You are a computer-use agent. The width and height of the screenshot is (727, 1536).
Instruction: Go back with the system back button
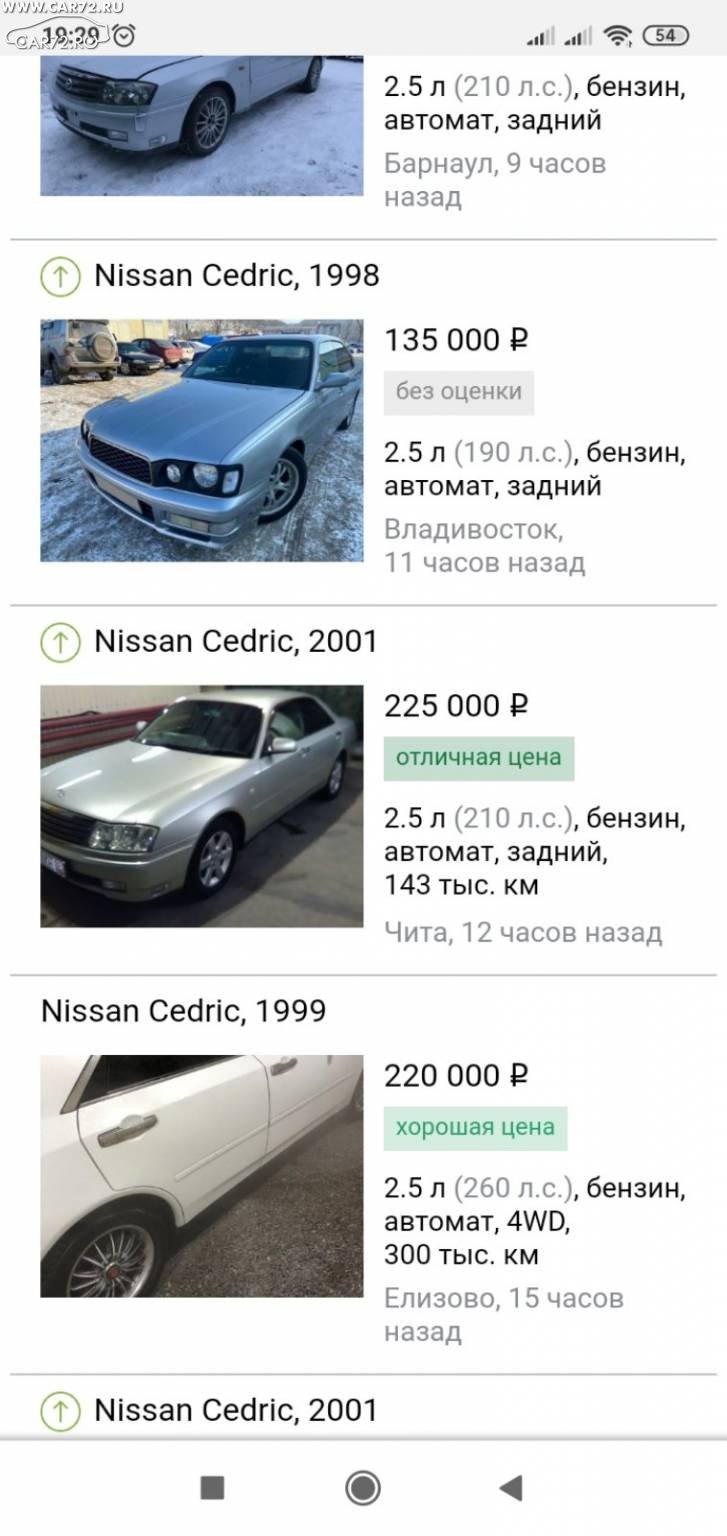click(511, 1488)
